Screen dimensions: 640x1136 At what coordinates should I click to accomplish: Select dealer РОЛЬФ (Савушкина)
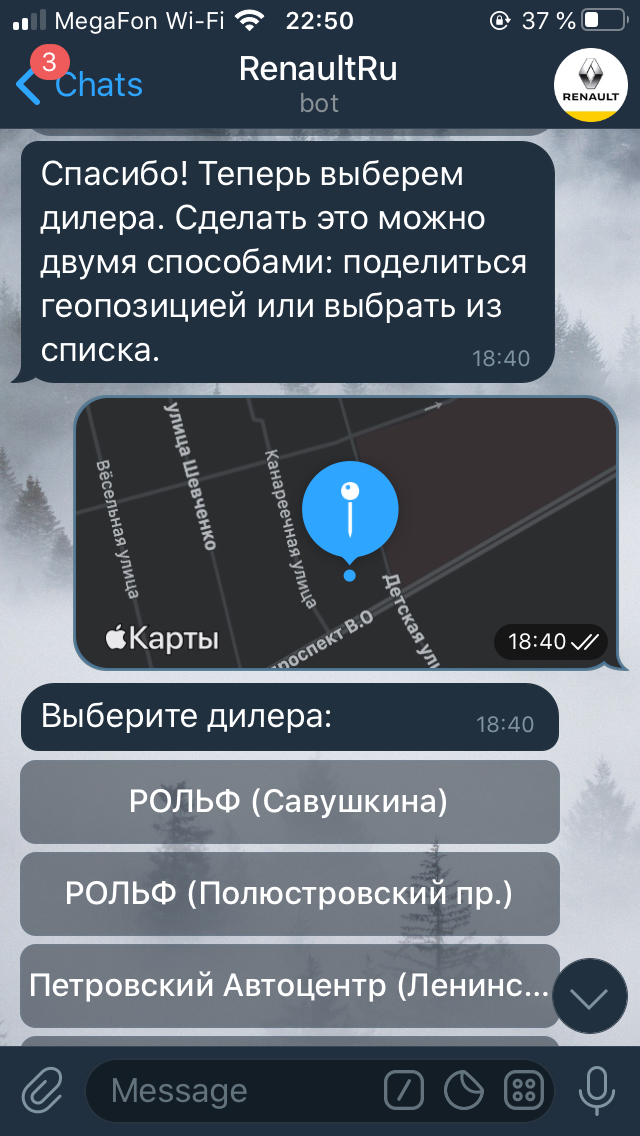click(x=289, y=801)
